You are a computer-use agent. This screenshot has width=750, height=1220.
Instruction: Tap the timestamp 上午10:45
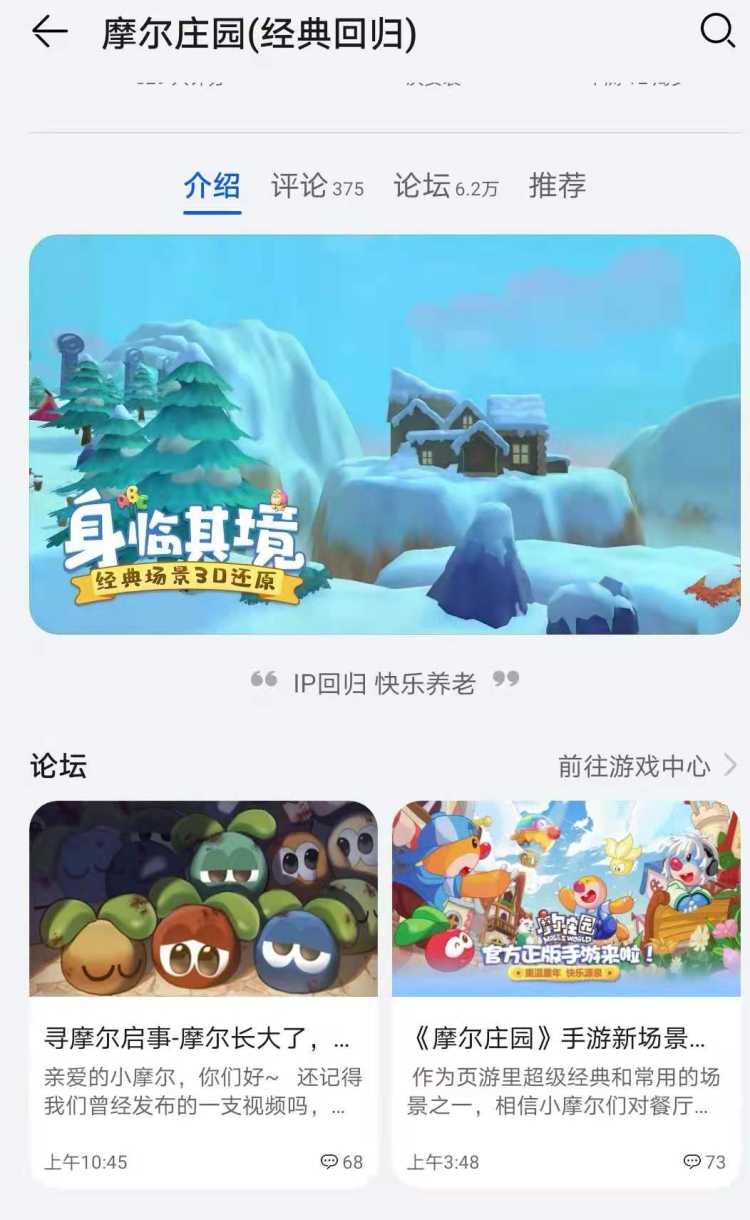[x=87, y=1163]
